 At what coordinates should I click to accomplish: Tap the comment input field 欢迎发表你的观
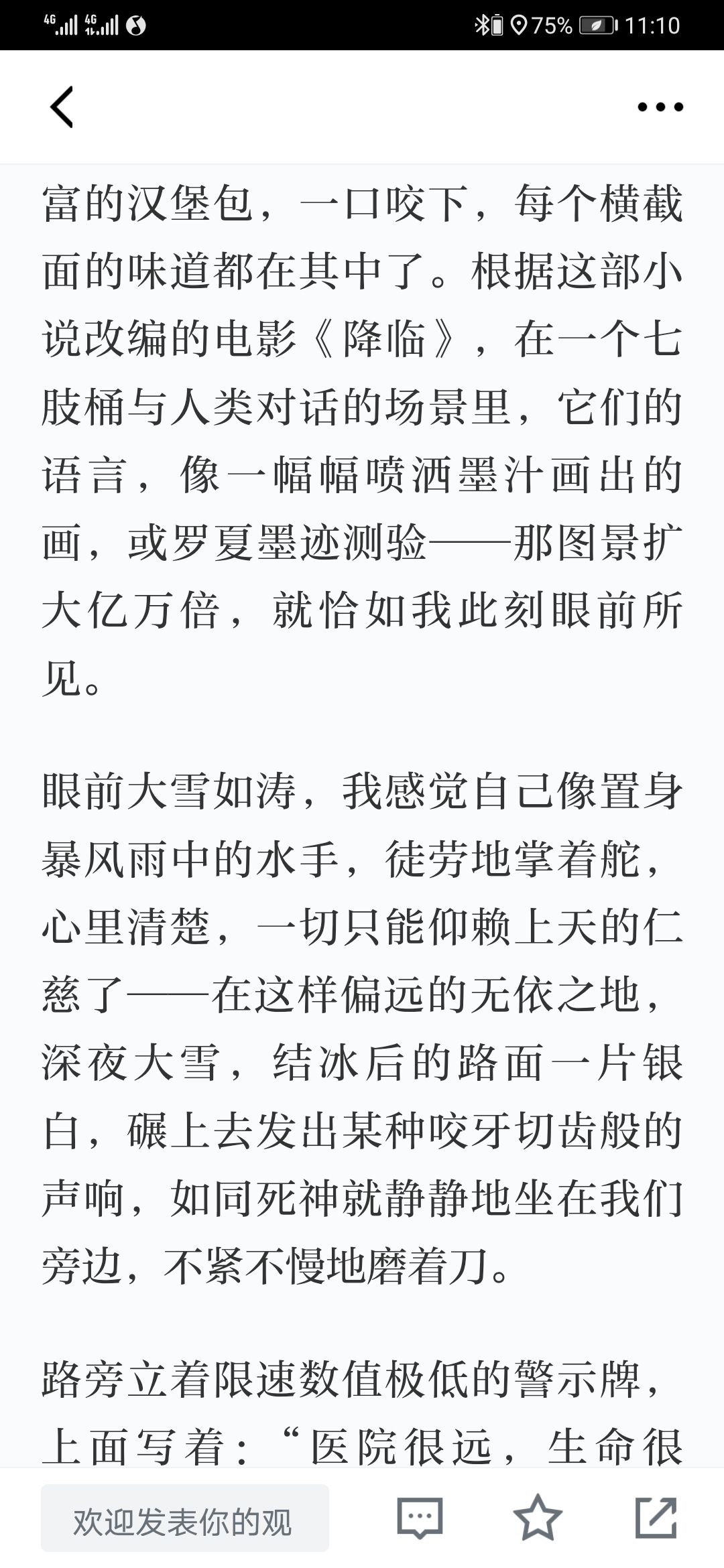(185, 1518)
